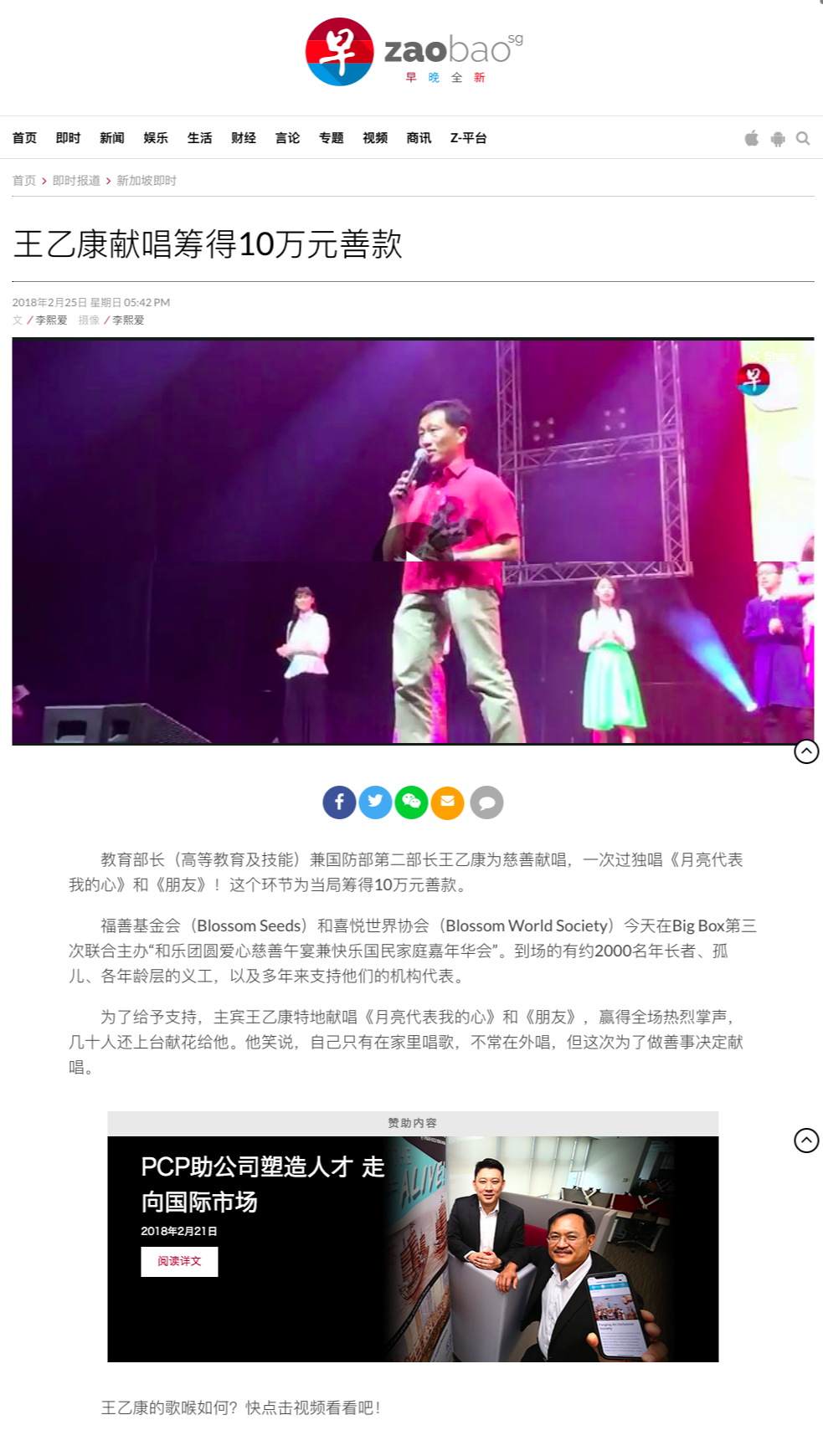
Task: Open breadcrumb link 即时报道
Action: (x=76, y=181)
